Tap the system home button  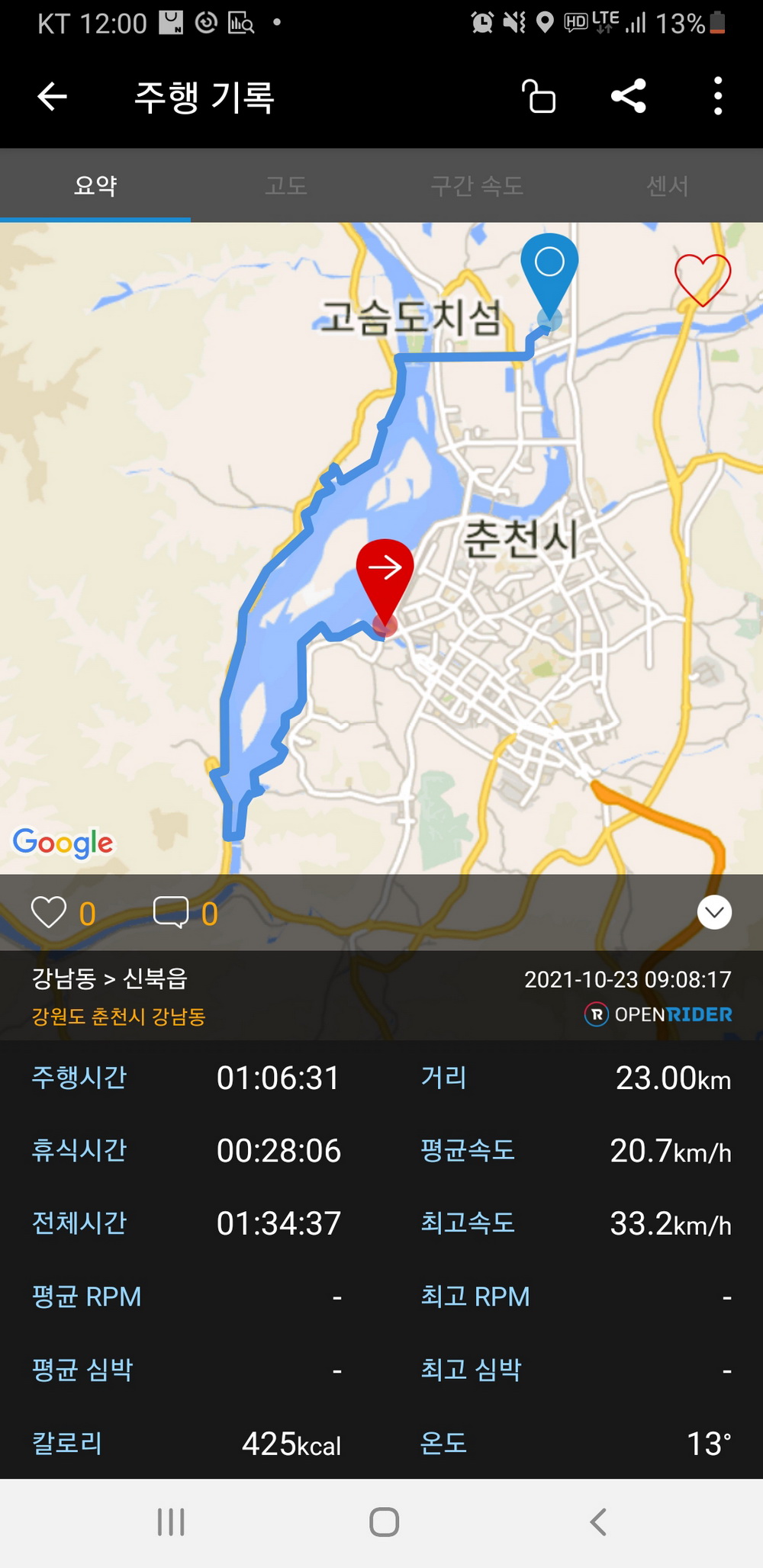384,1522
